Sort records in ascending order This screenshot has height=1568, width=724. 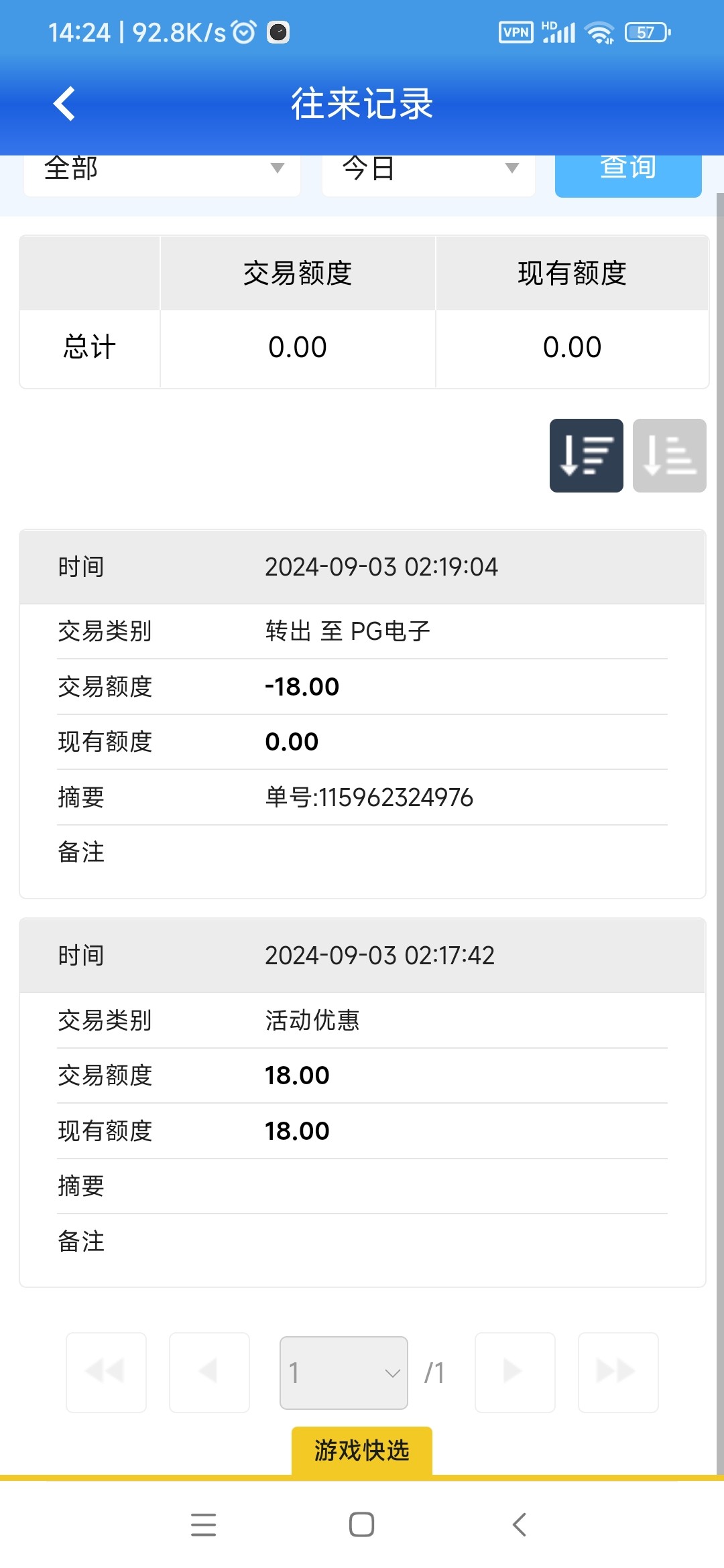pyautogui.click(x=670, y=456)
